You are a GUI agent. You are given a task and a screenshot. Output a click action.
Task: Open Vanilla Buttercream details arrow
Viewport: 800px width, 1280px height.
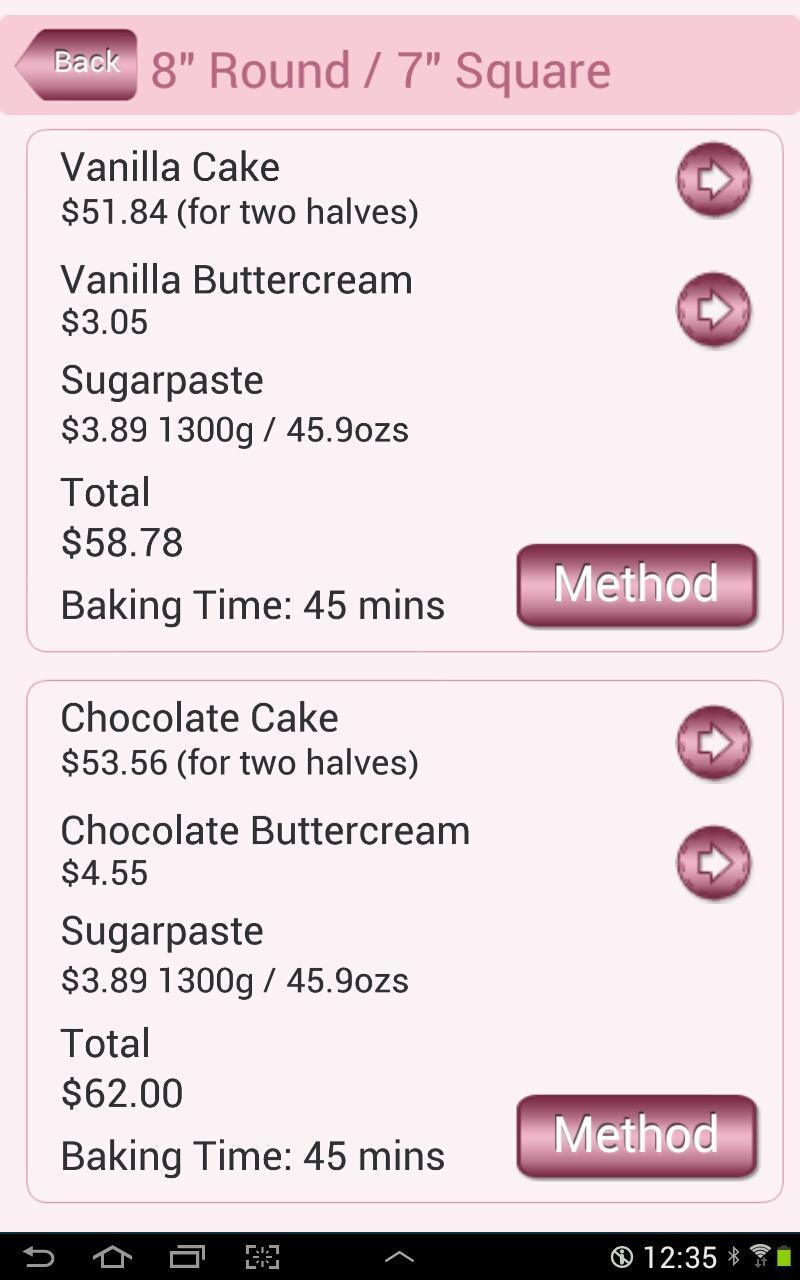point(713,310)
